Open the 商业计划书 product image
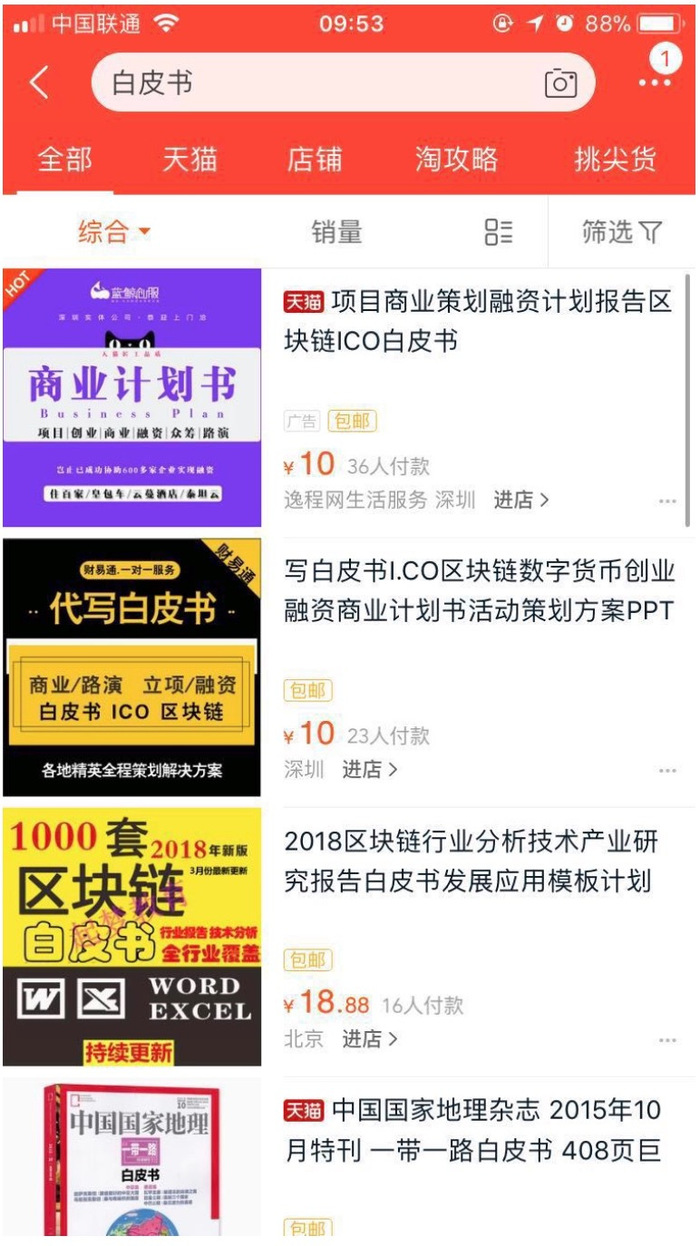This screenshot has width=700, height=1246. point(132,397)
